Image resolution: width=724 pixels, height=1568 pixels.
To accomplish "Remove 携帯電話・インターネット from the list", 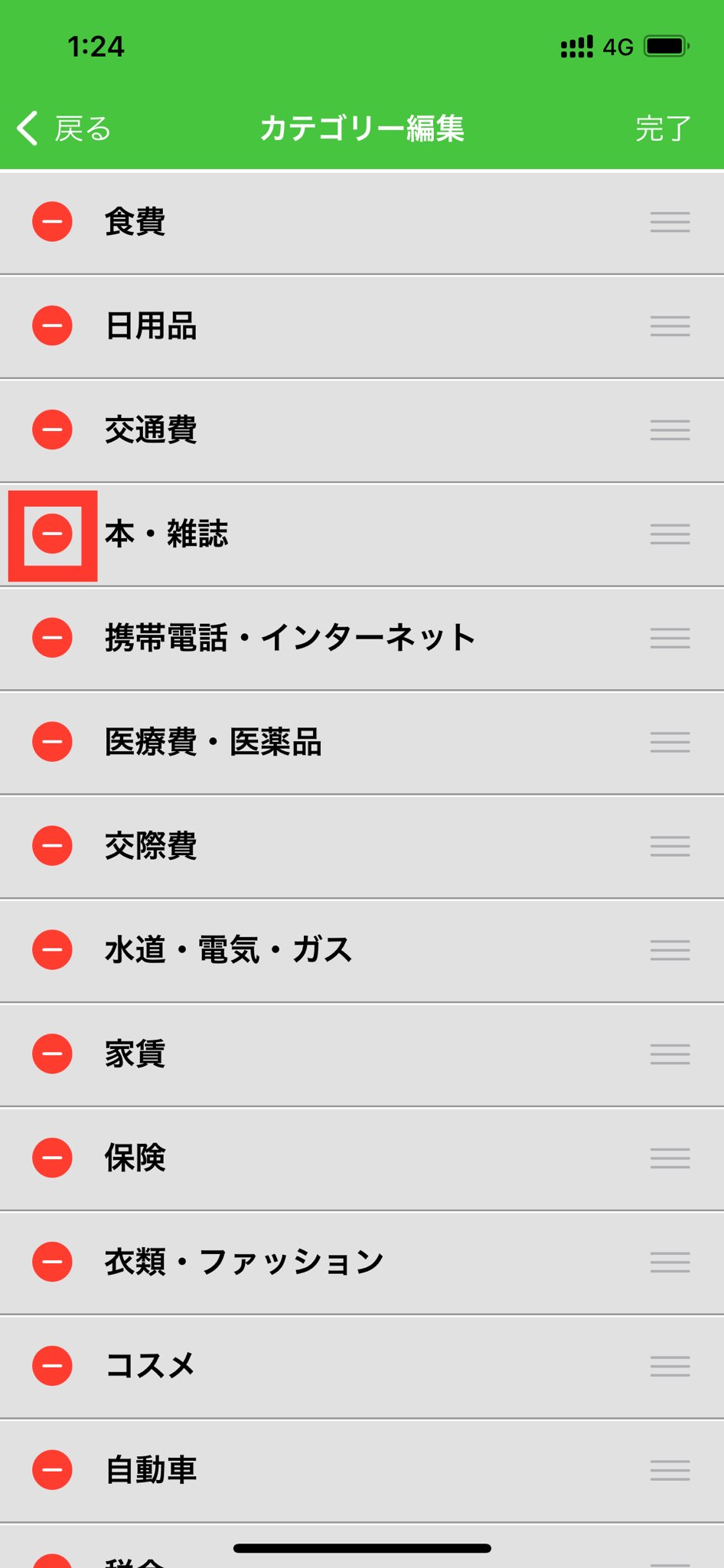I will [52, 638].
